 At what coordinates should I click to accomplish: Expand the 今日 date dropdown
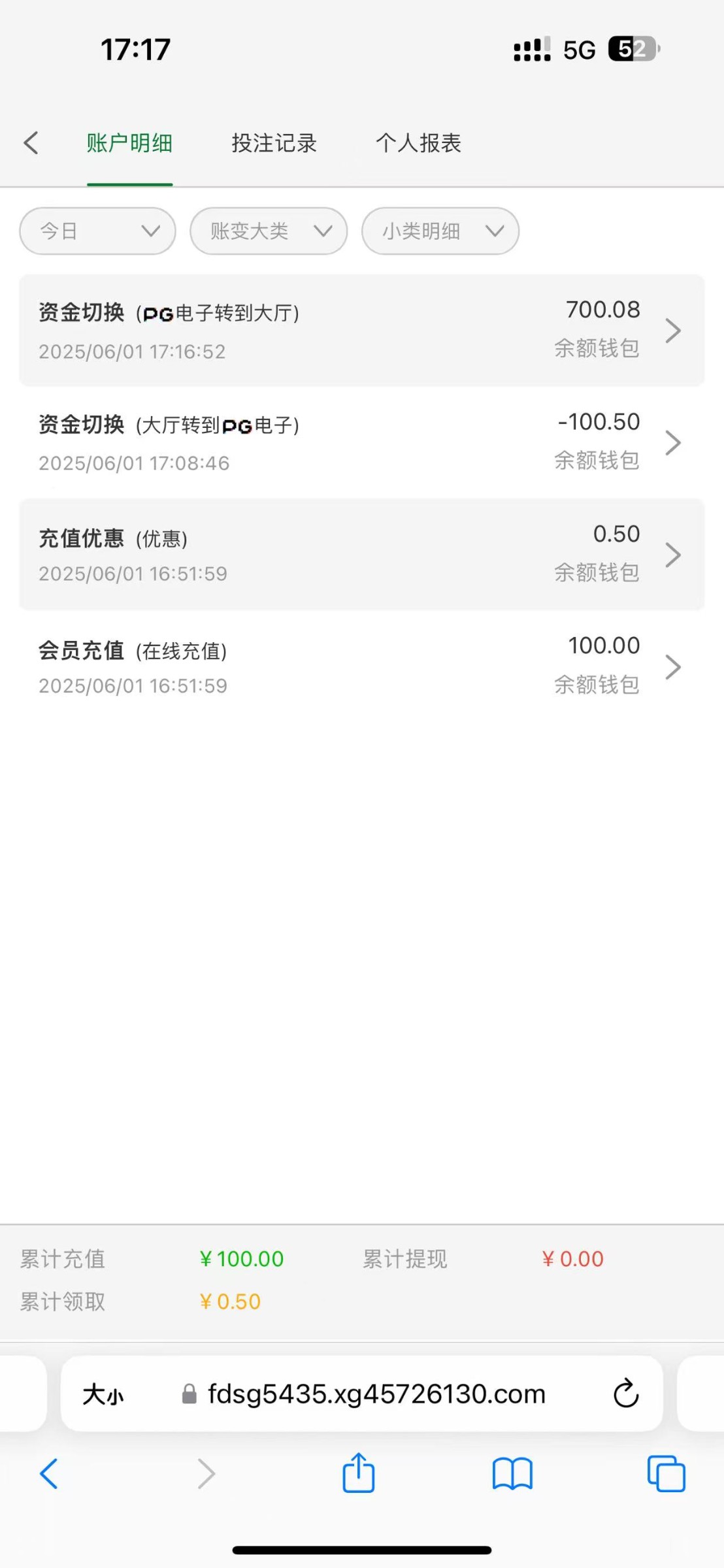click(97, 231)
